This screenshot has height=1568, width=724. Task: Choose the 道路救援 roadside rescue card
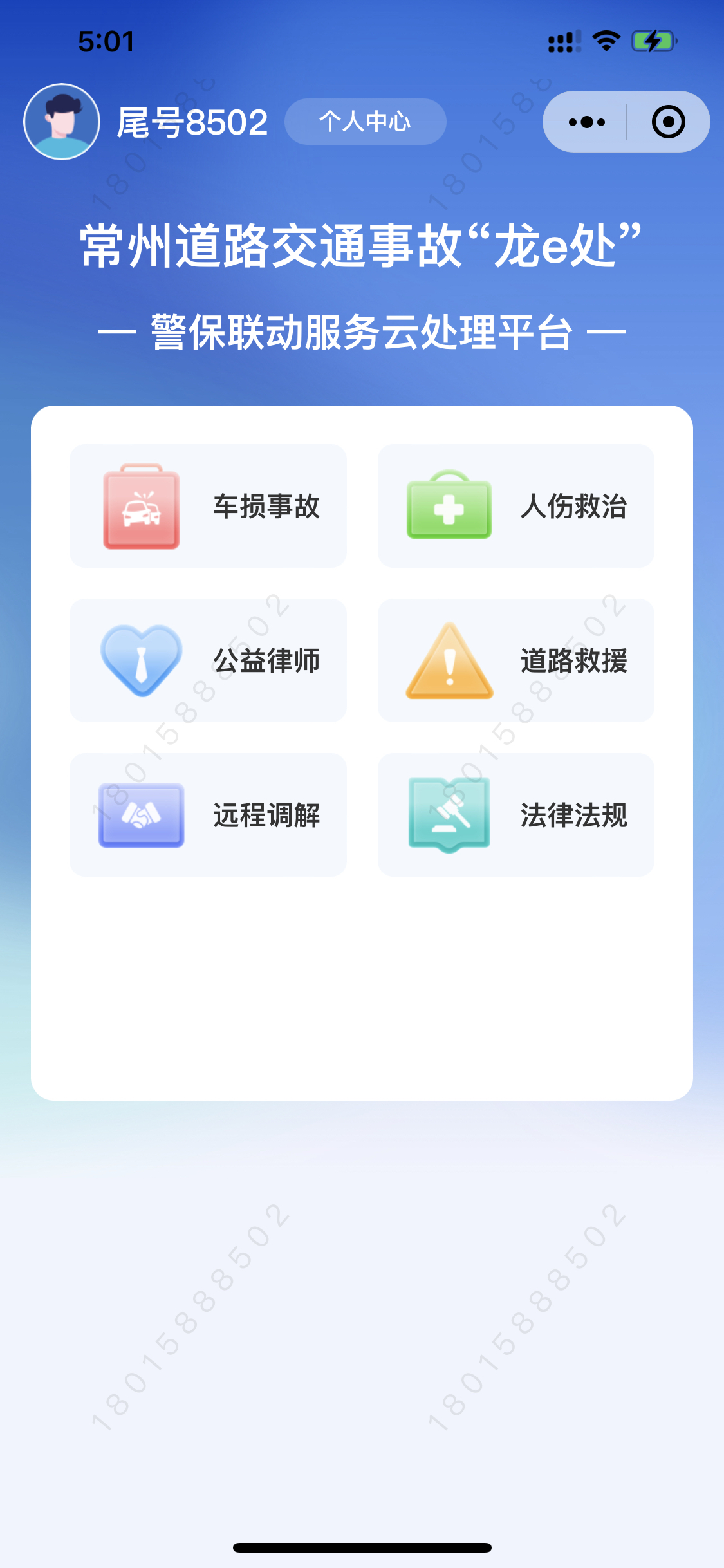coord(515,660)
